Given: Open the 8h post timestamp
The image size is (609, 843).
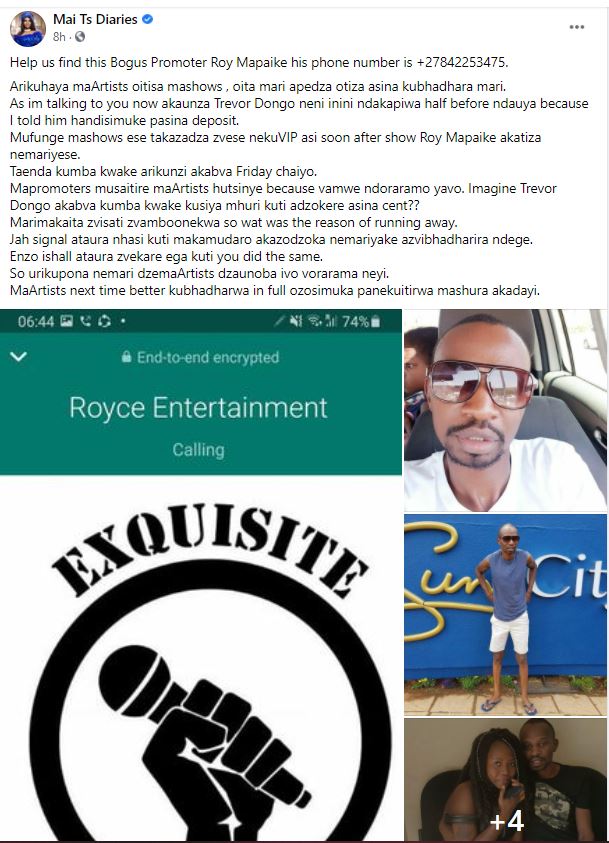Looking at the screenshot, I should click(59, 36).
